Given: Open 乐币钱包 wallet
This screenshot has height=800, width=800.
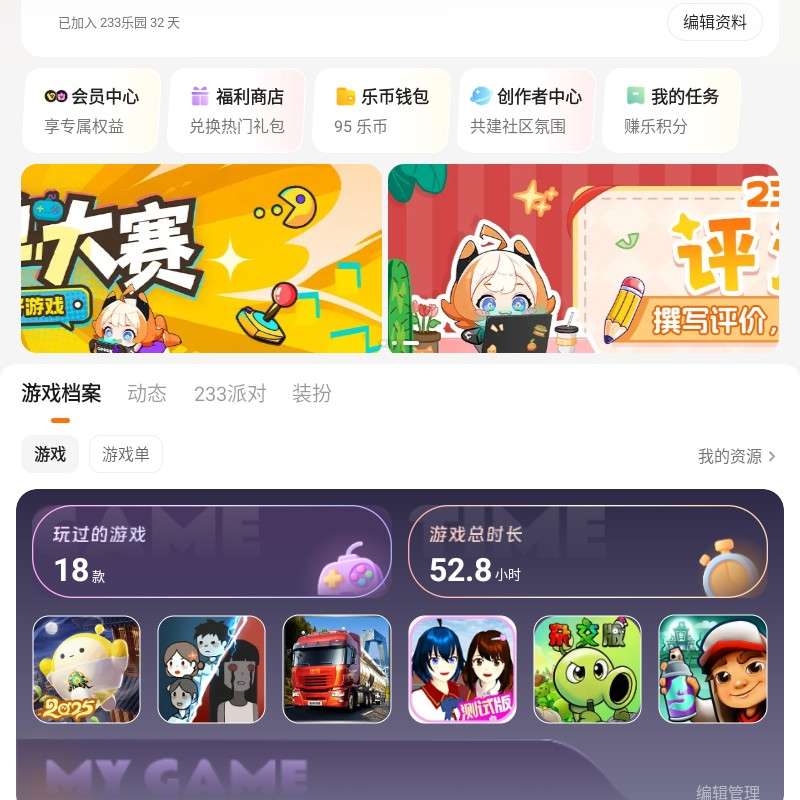Looking at the screenshot, I should pyautogui.click(x=382, y=110).
